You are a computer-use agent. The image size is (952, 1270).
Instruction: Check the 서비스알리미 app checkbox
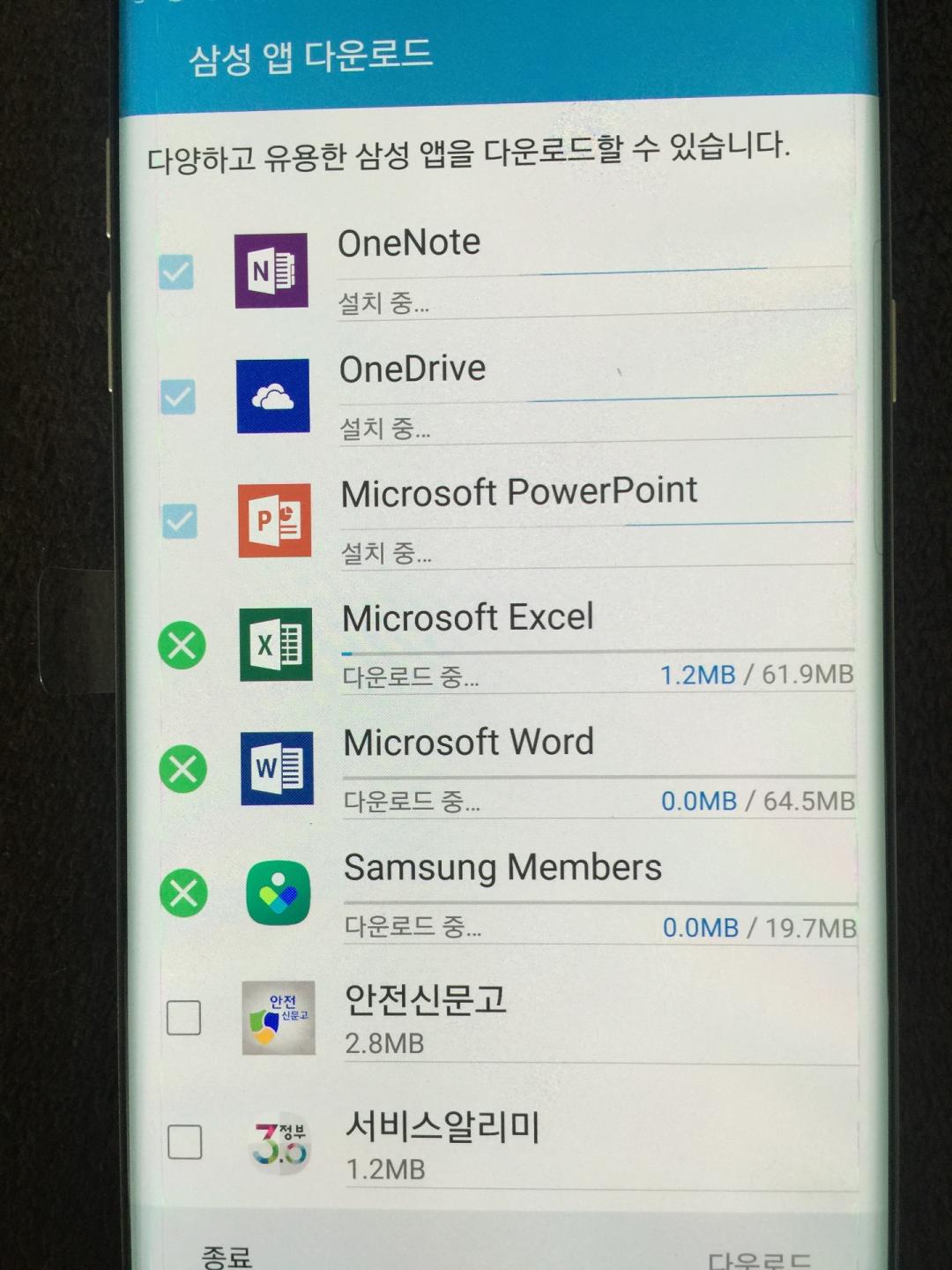185,1142
